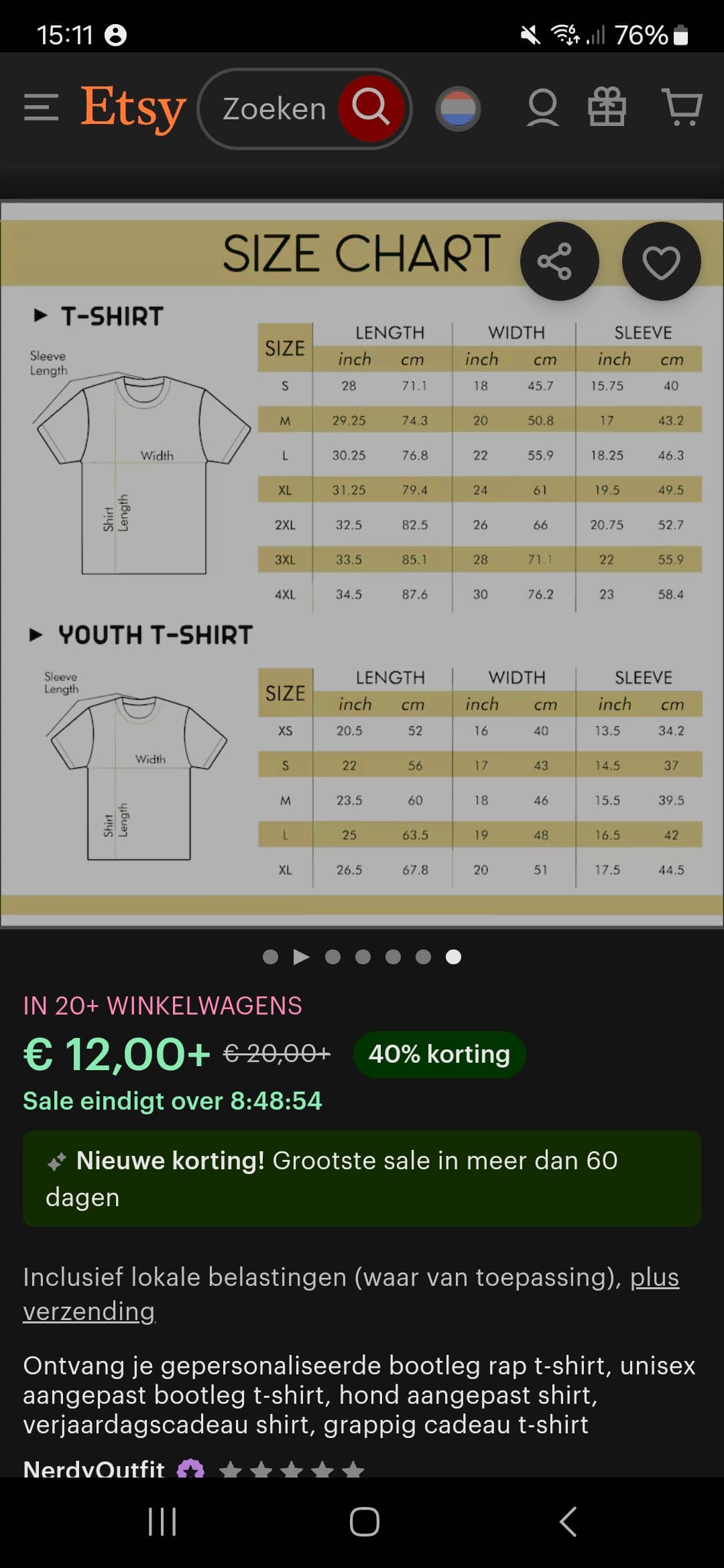Viewport: 724px width, 1568px height.
Task: Open the size chart image
Action: [362, 564]
